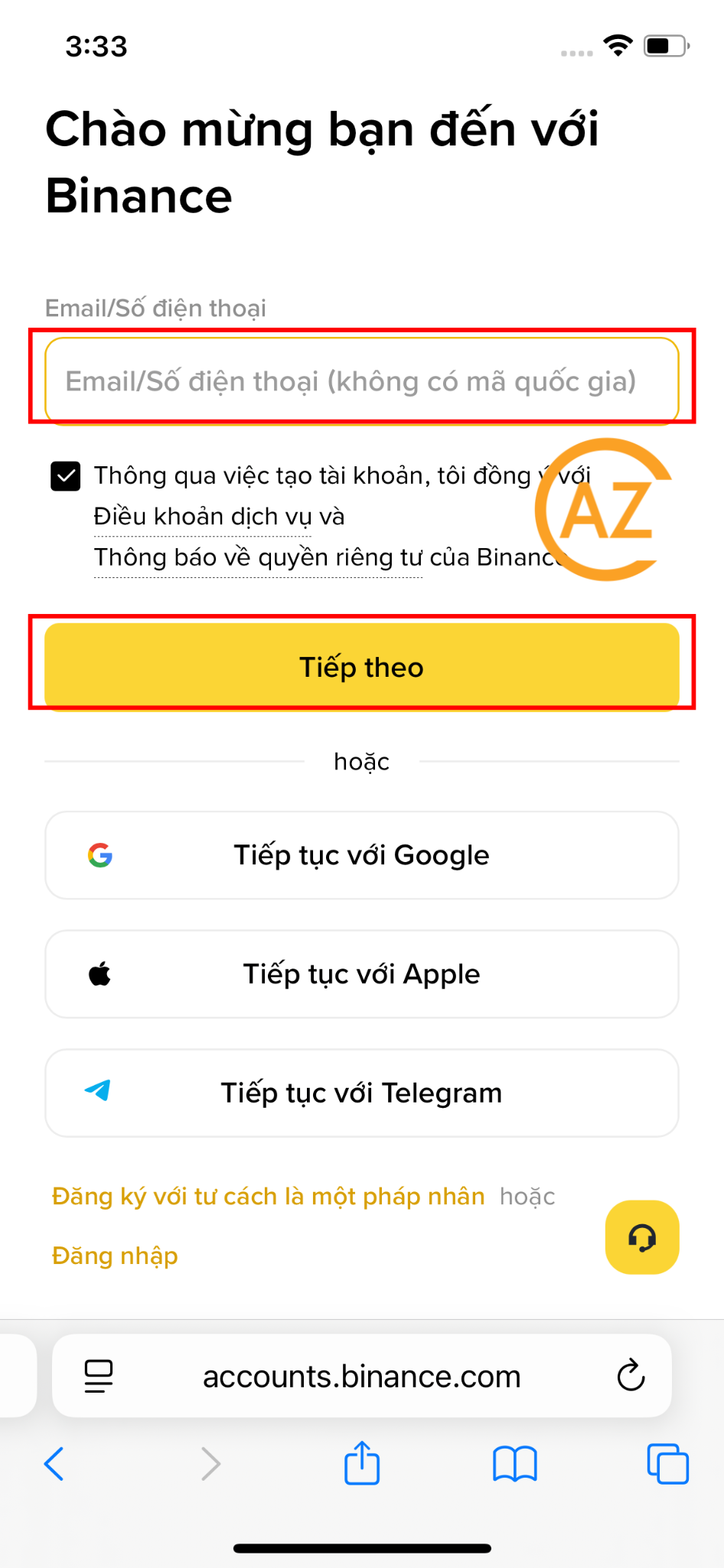This screenshot has height=1568, width=724.
Task: Tap the Email/Số điện thoại input field
Action: coord(361,381)
